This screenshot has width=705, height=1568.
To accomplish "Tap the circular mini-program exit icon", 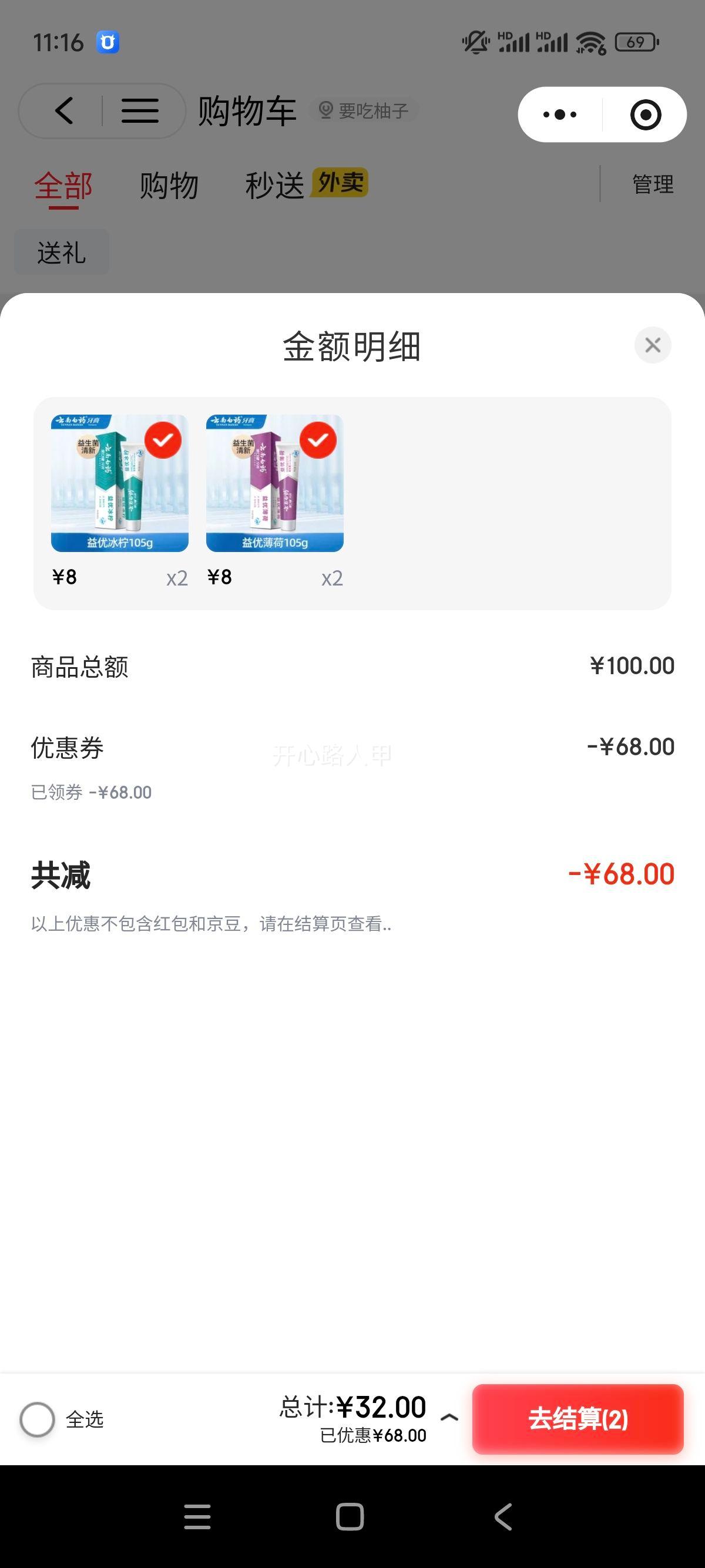I will (x=647, y=113).
